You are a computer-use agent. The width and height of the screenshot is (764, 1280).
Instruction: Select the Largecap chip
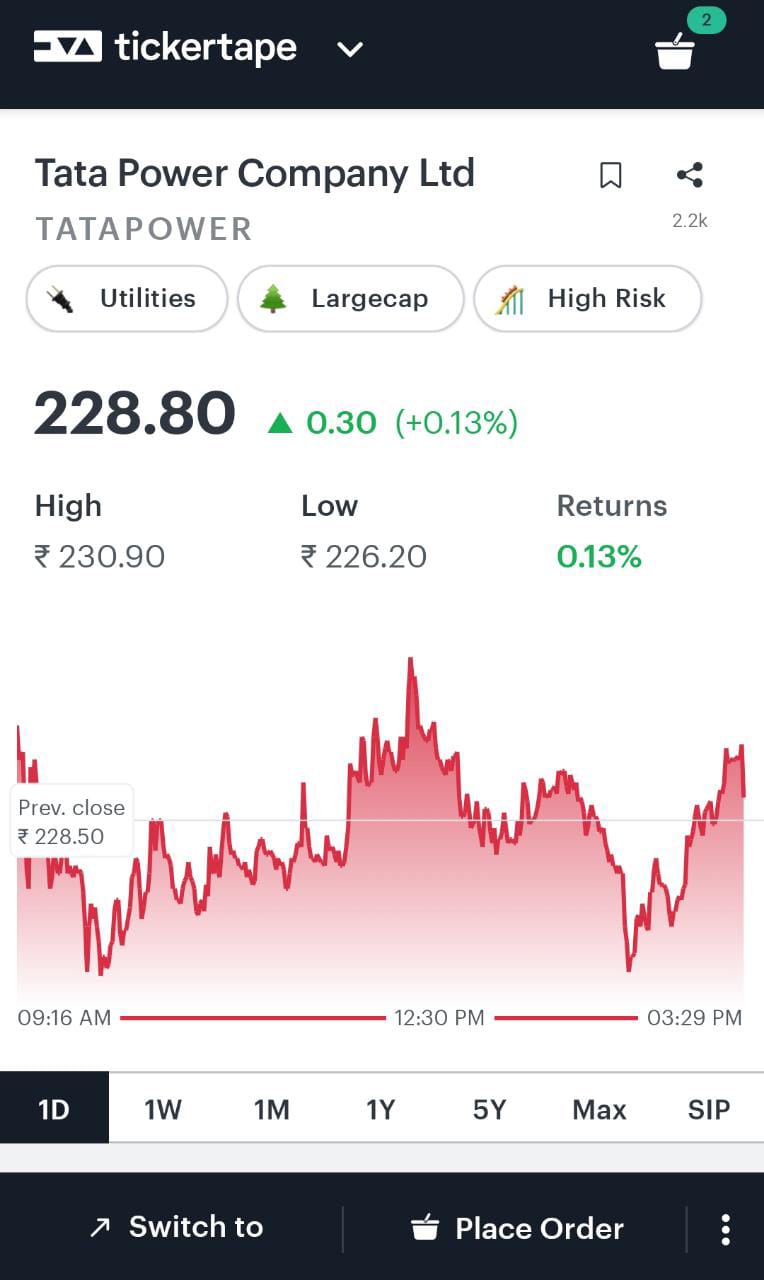[x=350, y=298]
